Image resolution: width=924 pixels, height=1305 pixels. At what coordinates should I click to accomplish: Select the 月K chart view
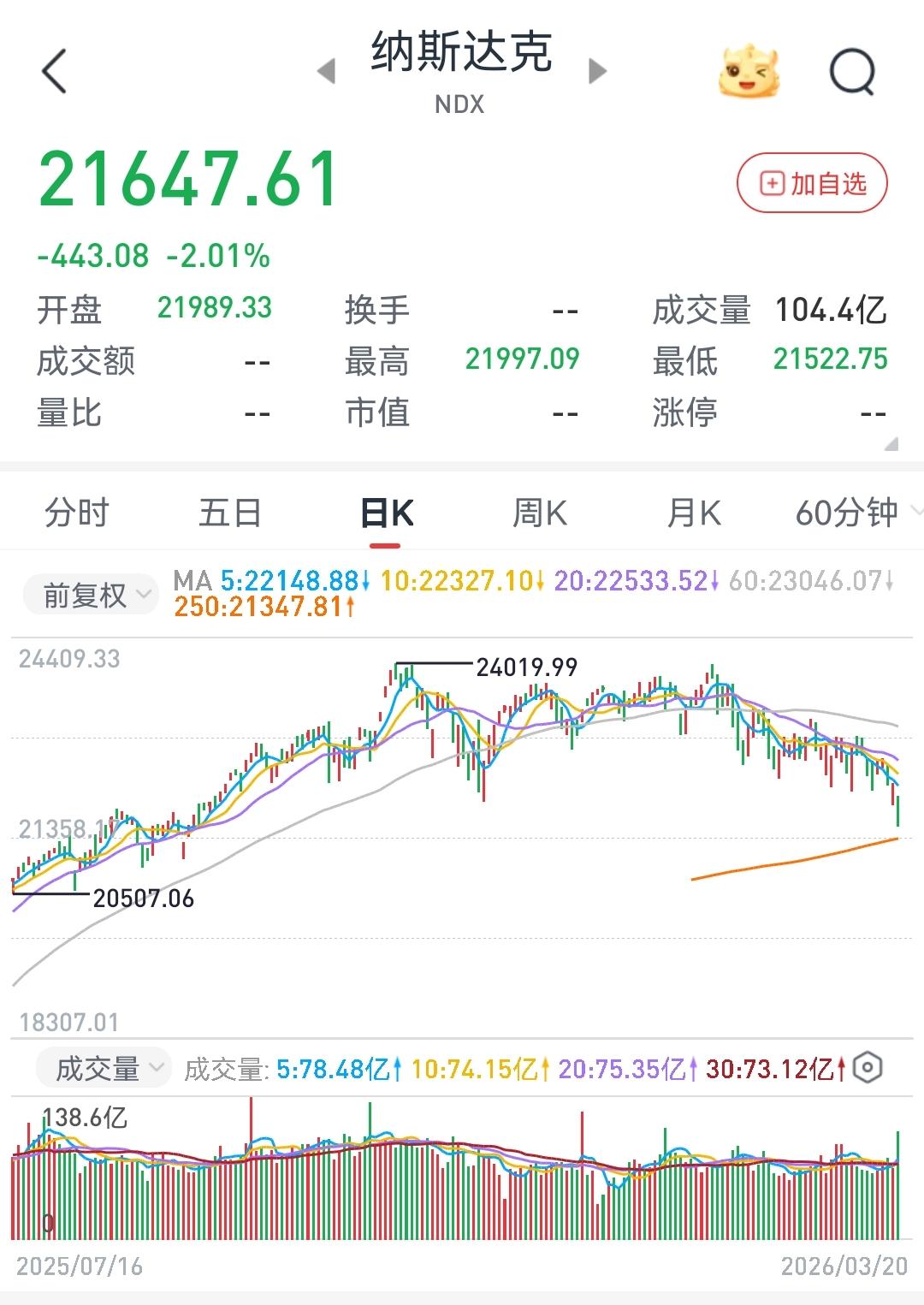pos(694,513)
